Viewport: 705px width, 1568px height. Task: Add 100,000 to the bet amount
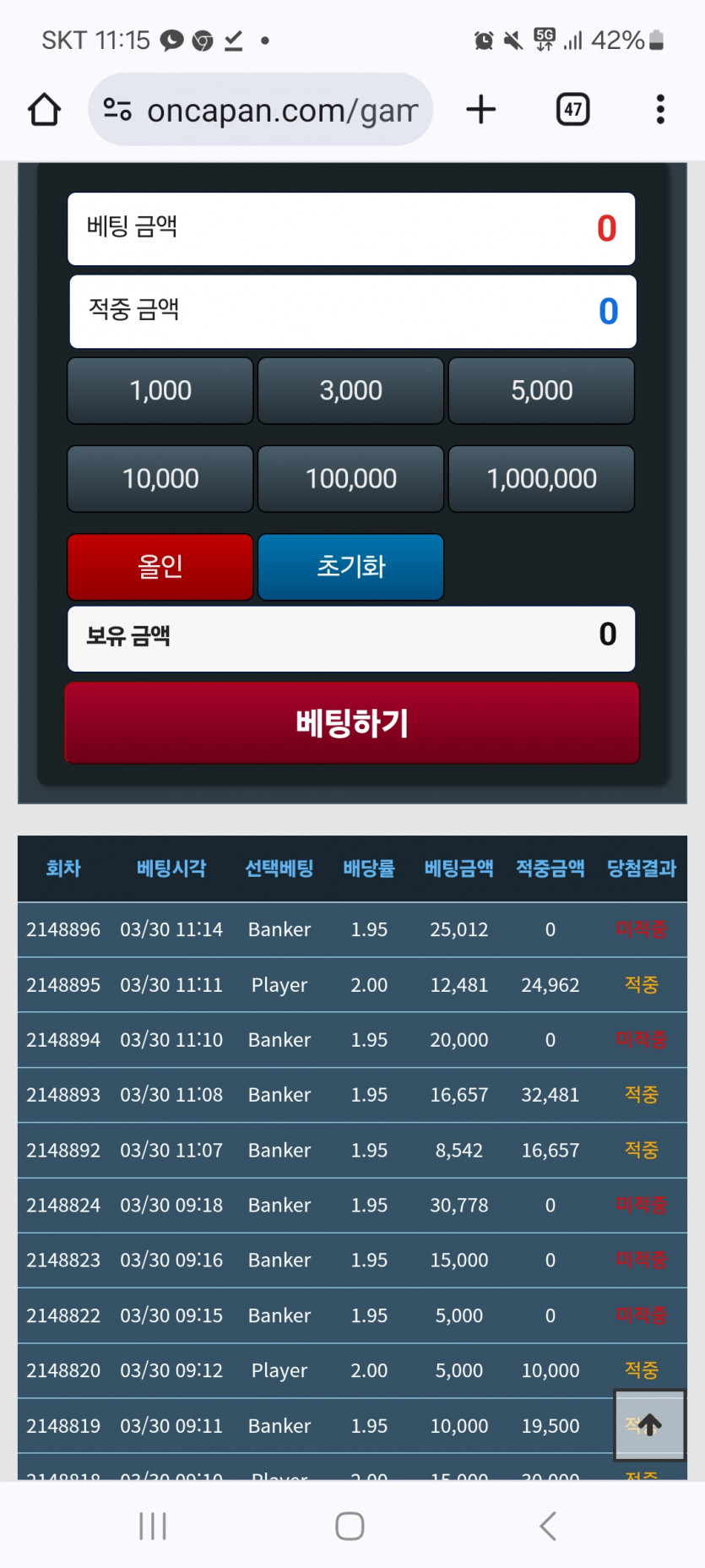(x=351, y=479)
